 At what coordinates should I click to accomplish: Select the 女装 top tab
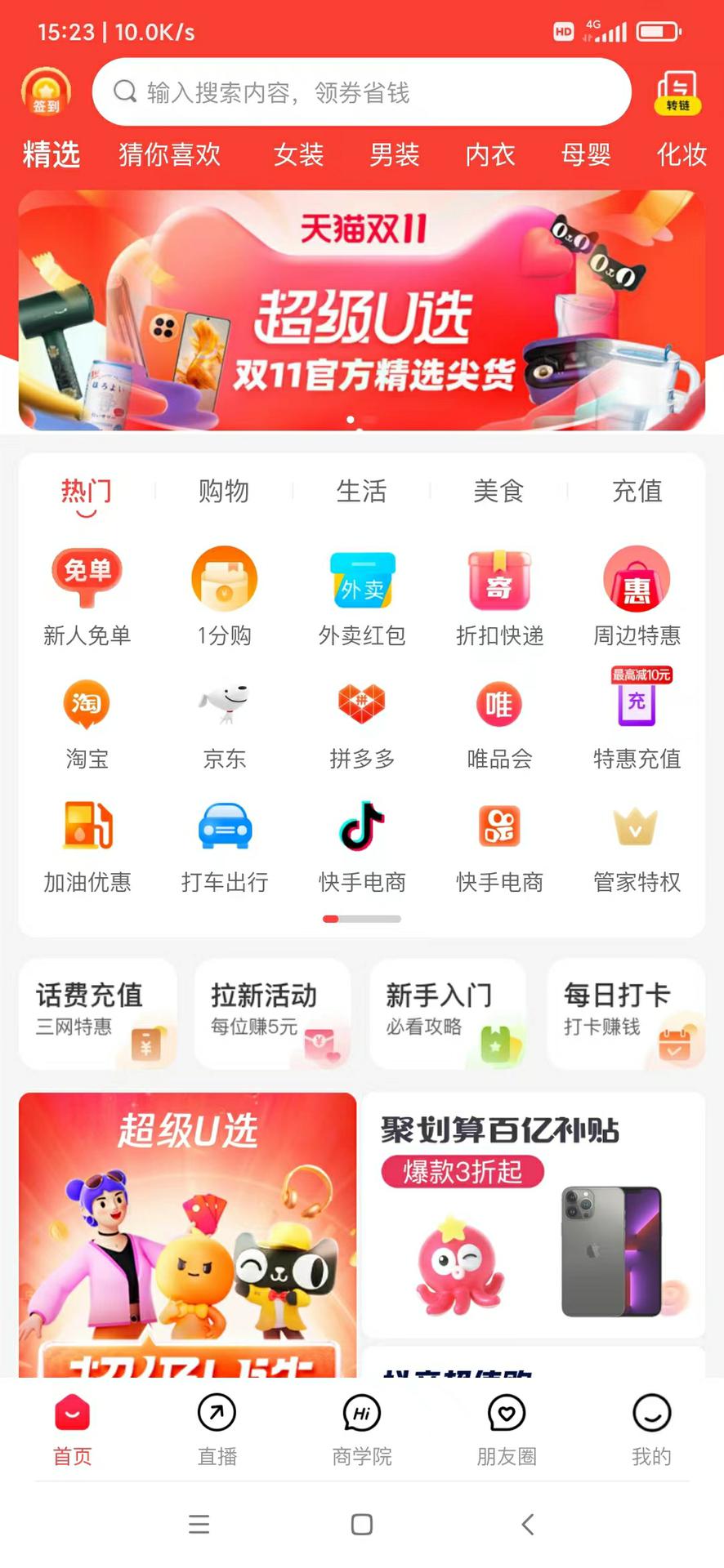pos(298,154)
